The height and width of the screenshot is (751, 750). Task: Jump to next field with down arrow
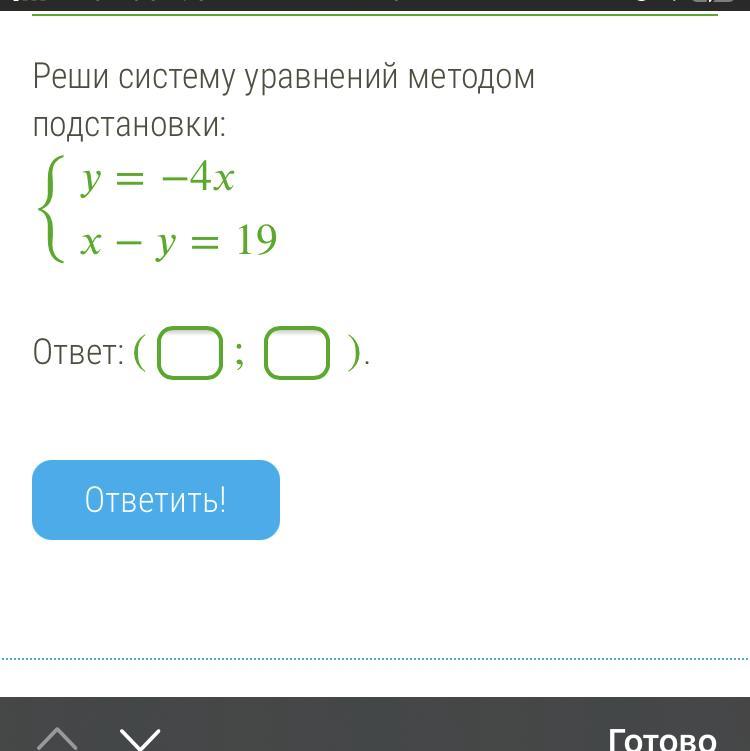[x=140, y=739]
